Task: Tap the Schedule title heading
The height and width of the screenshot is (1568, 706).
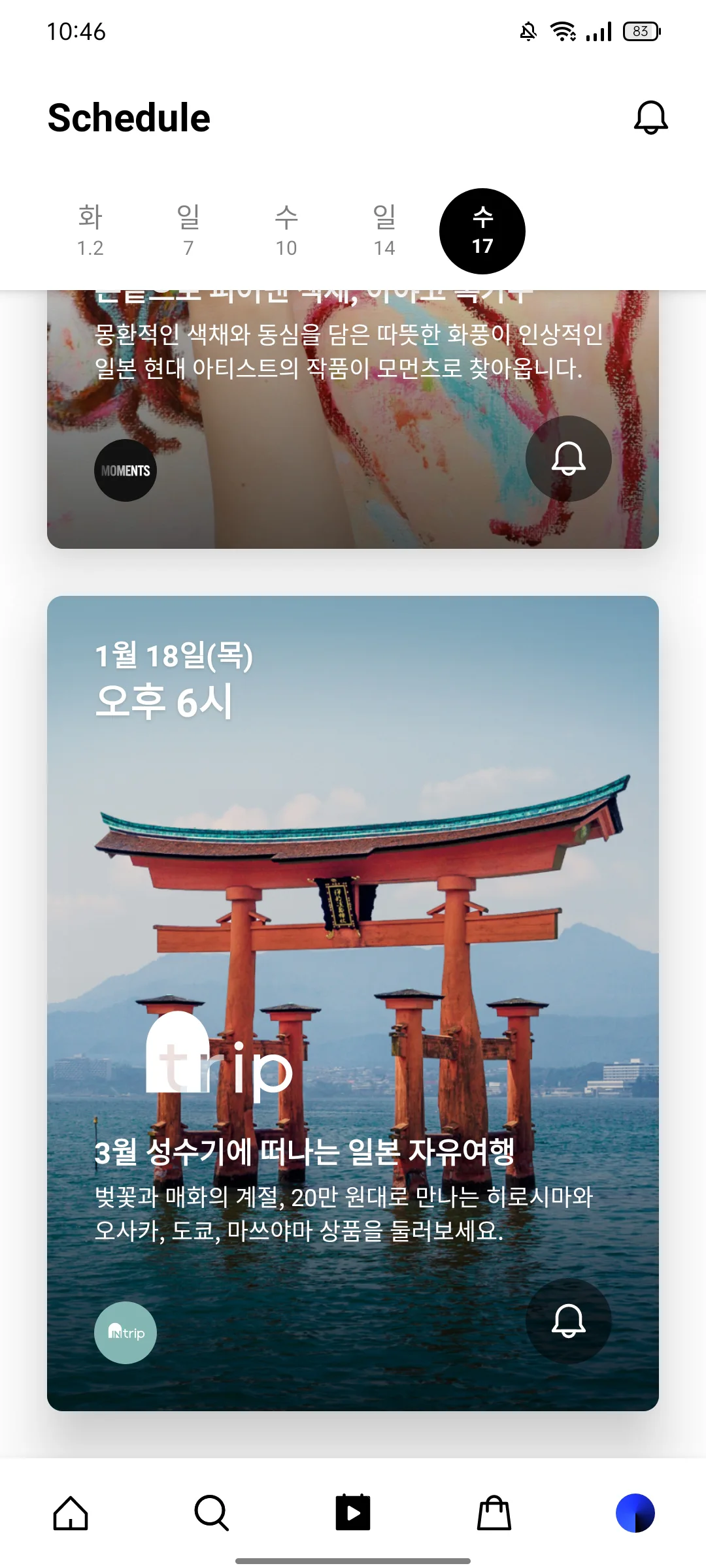Action: (x=129, y=118)
